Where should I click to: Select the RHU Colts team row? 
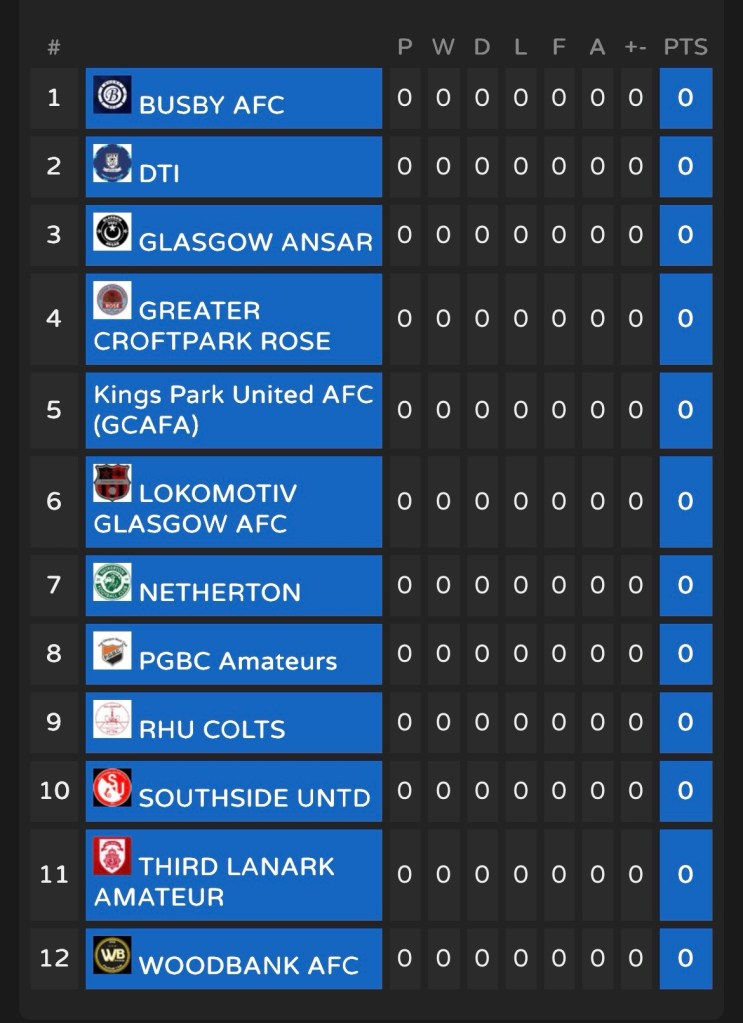click(211, 729)
